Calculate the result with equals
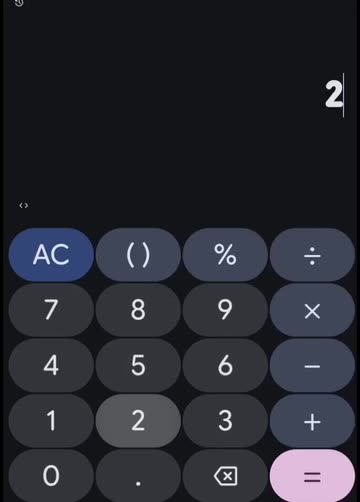Image resolution: width=360 pixels, height=502 pixels. tap(312, 476)
